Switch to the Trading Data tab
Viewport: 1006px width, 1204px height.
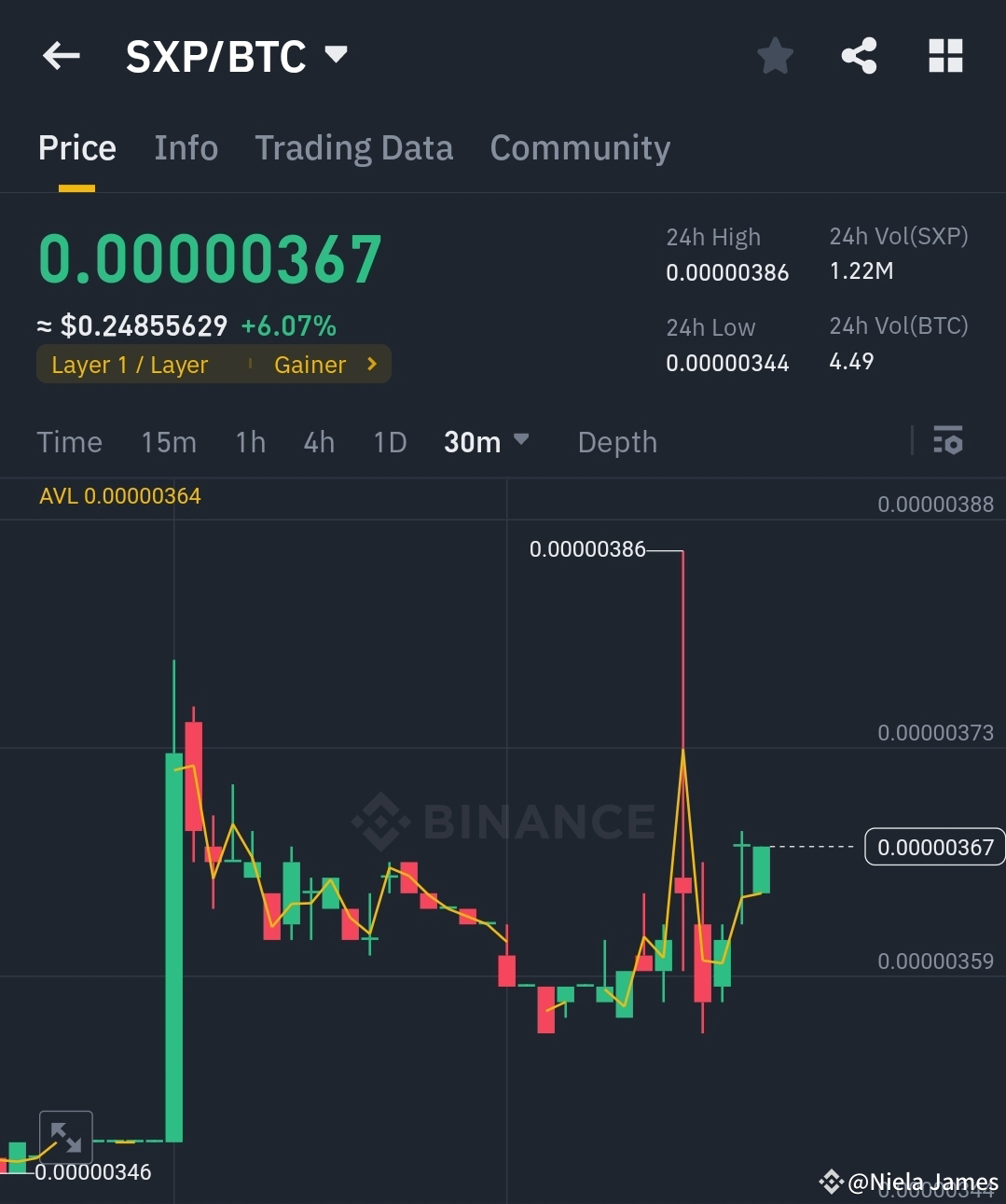[353, 147]
